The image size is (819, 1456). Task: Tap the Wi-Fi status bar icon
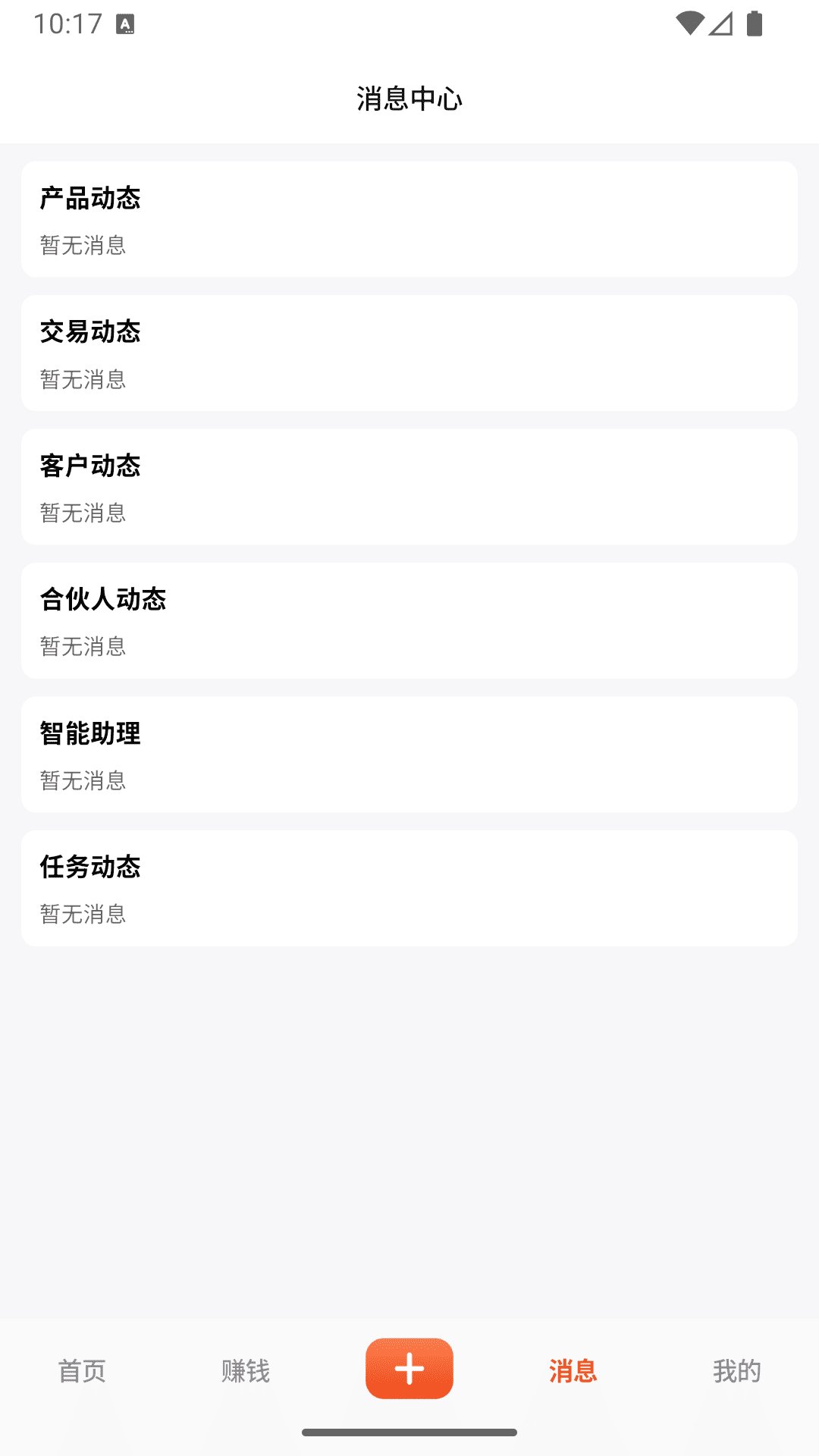(691, 22)
